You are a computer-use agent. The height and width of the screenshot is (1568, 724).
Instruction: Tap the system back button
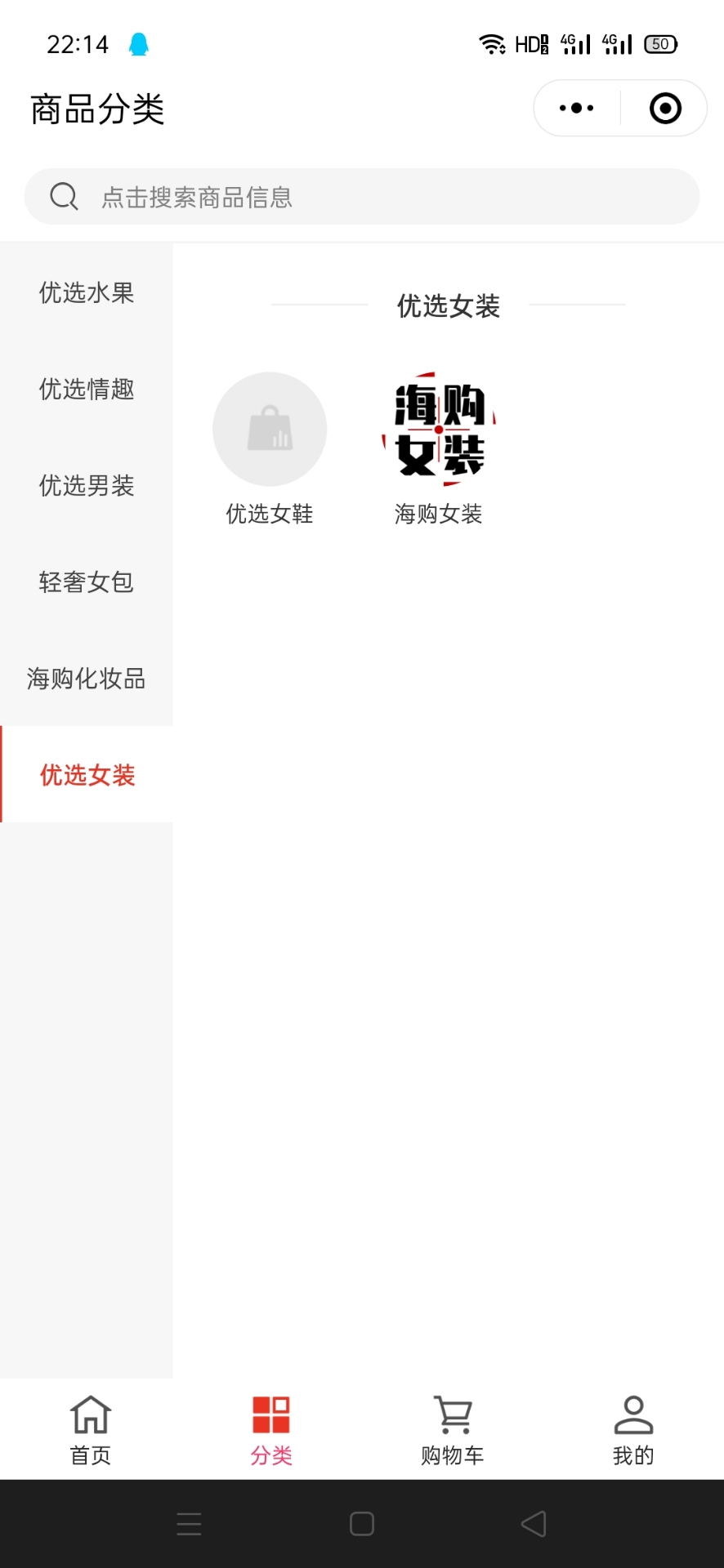(534, 1524)
